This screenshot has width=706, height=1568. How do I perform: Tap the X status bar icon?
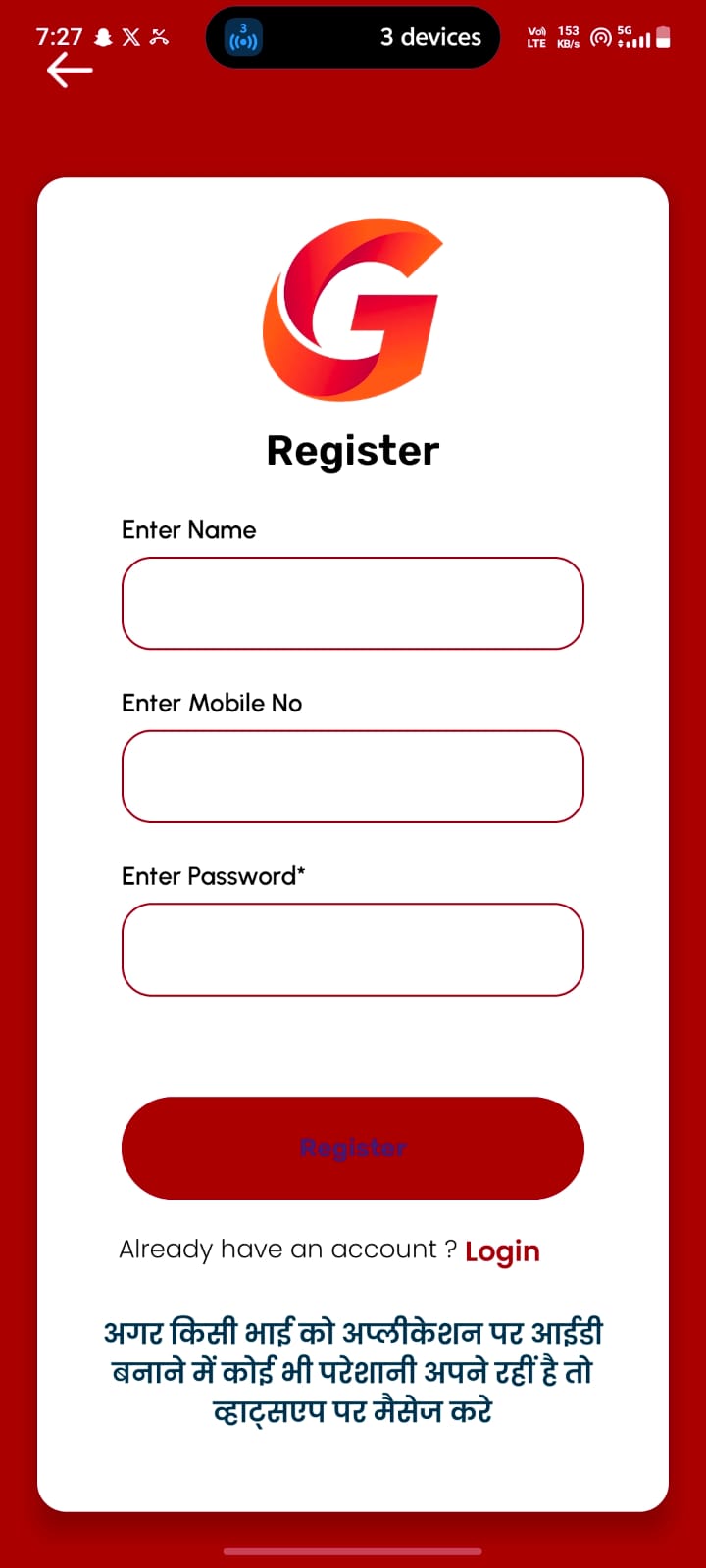tap(130, 35)
